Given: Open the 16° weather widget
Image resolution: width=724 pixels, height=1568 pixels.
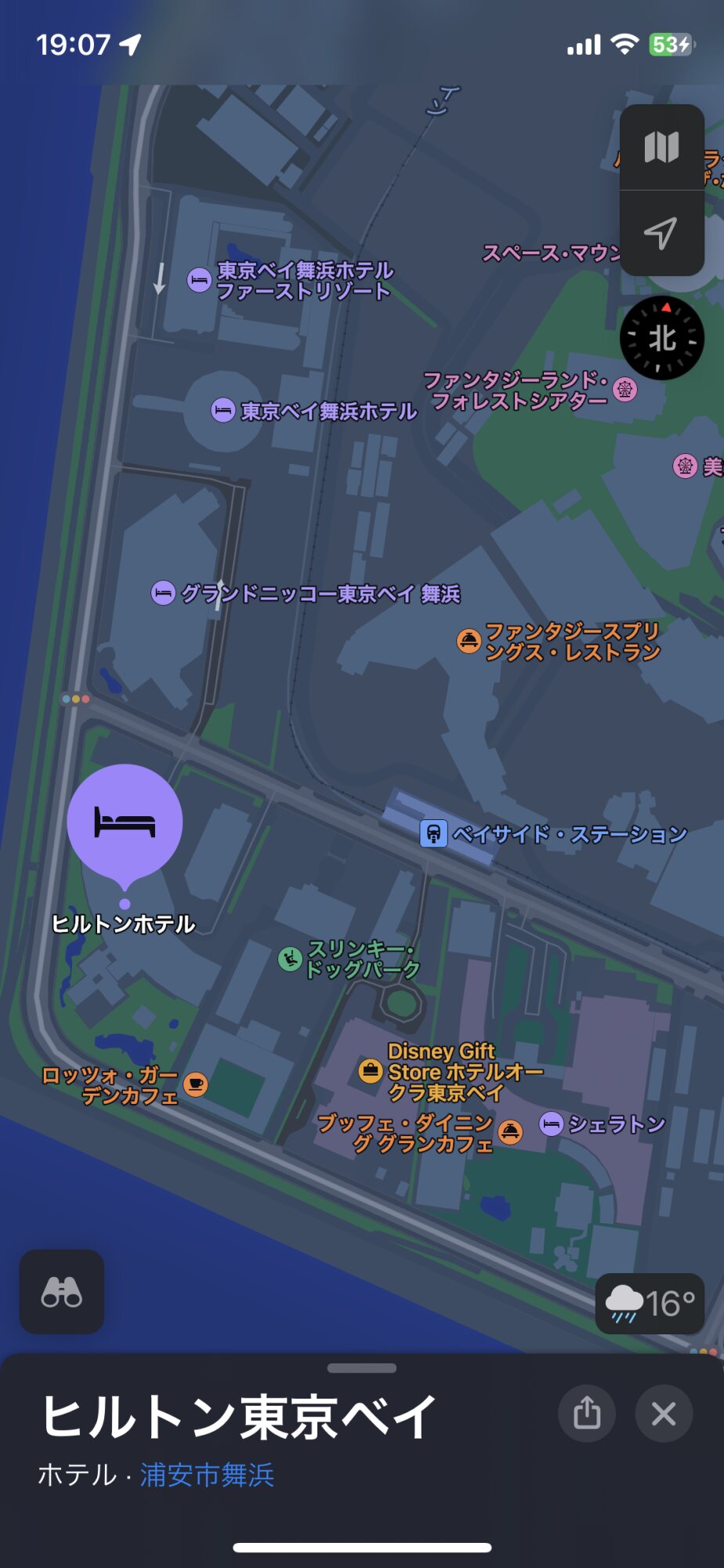Looking at the screenshot, I should (x=650, y=1303).
